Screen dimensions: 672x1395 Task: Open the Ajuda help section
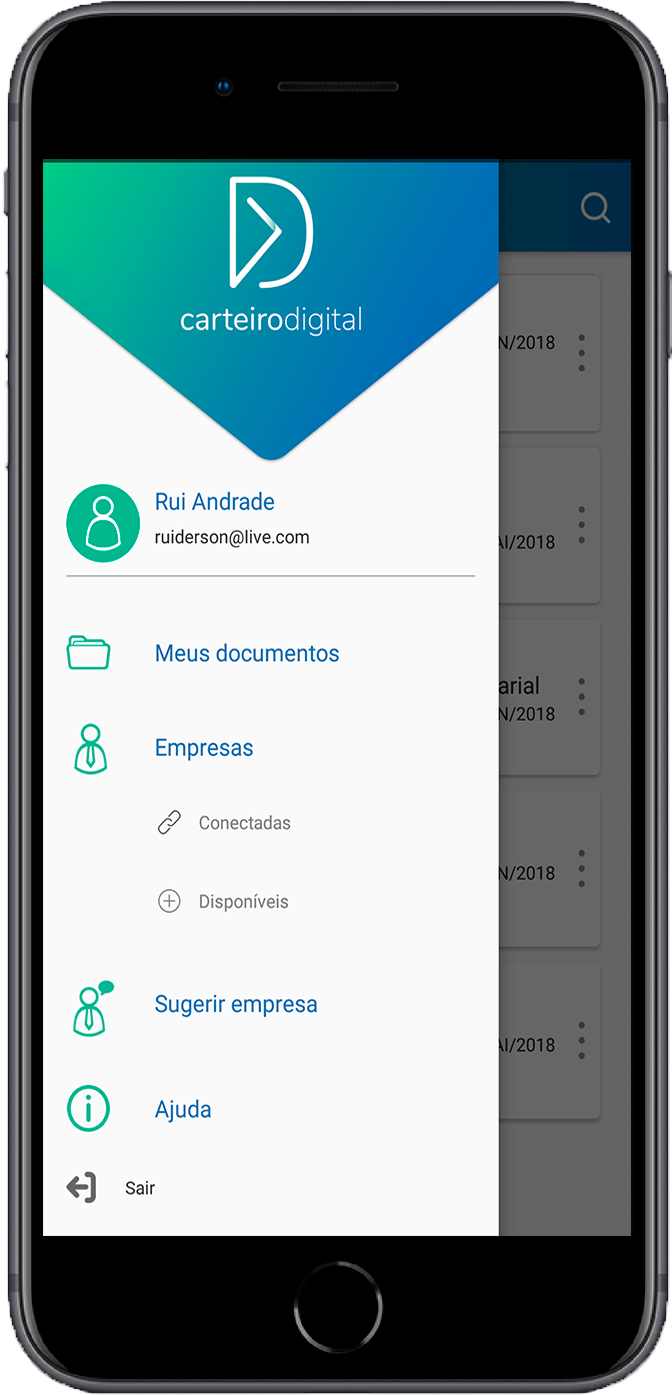[x=183, y=1109]
